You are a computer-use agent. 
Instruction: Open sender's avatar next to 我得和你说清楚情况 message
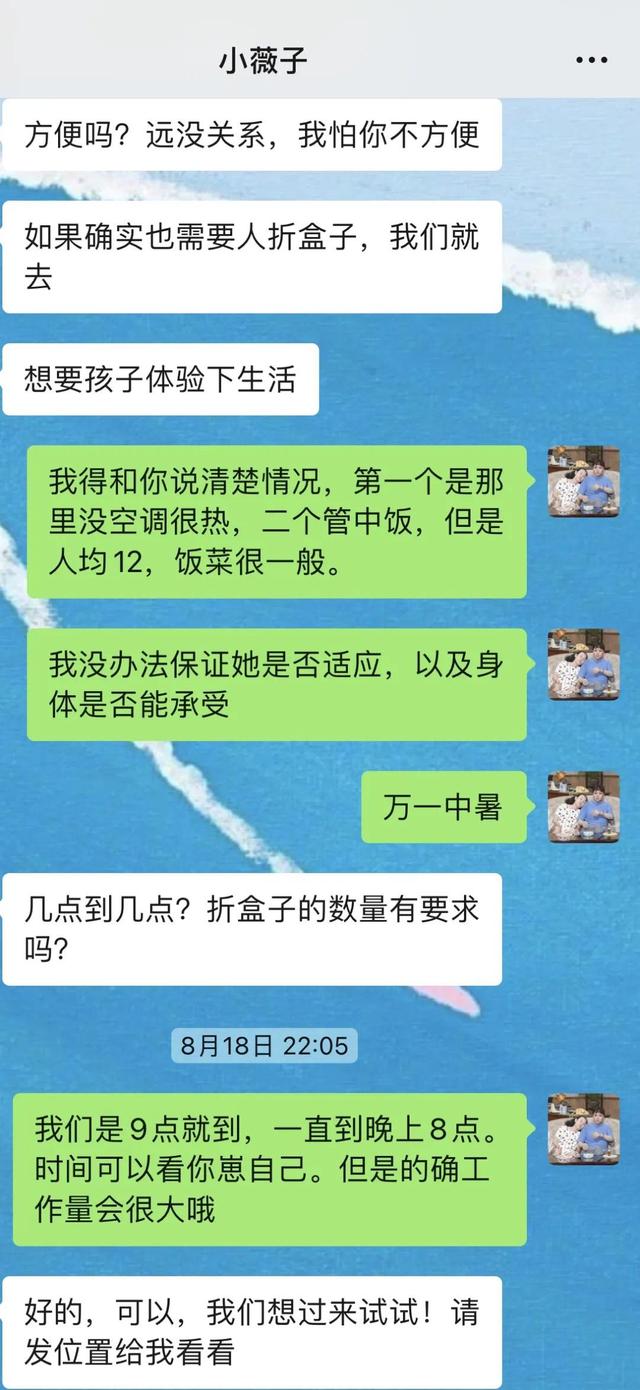click(x=583, y=481)
